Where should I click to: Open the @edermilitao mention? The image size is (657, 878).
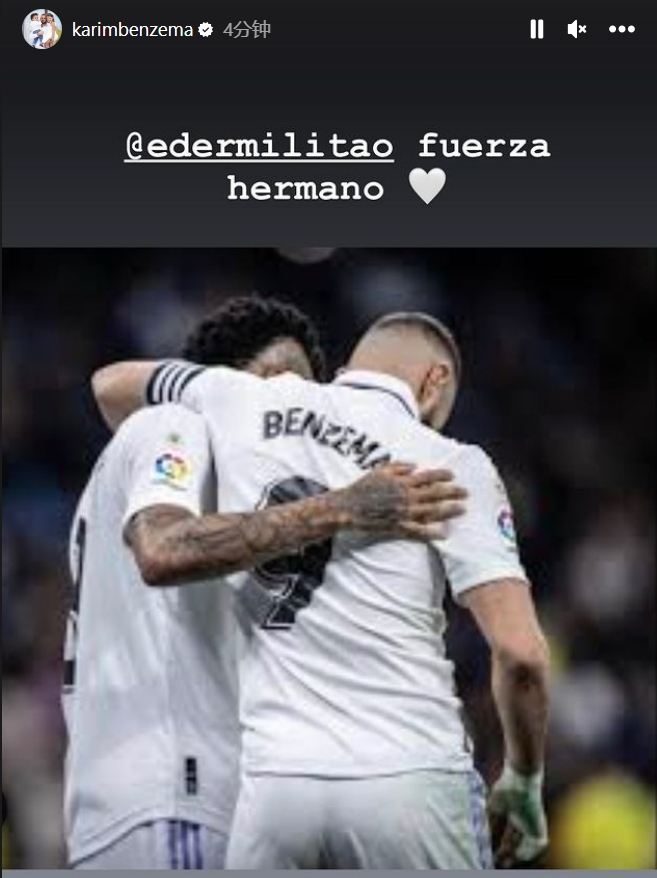pos(259,146)
